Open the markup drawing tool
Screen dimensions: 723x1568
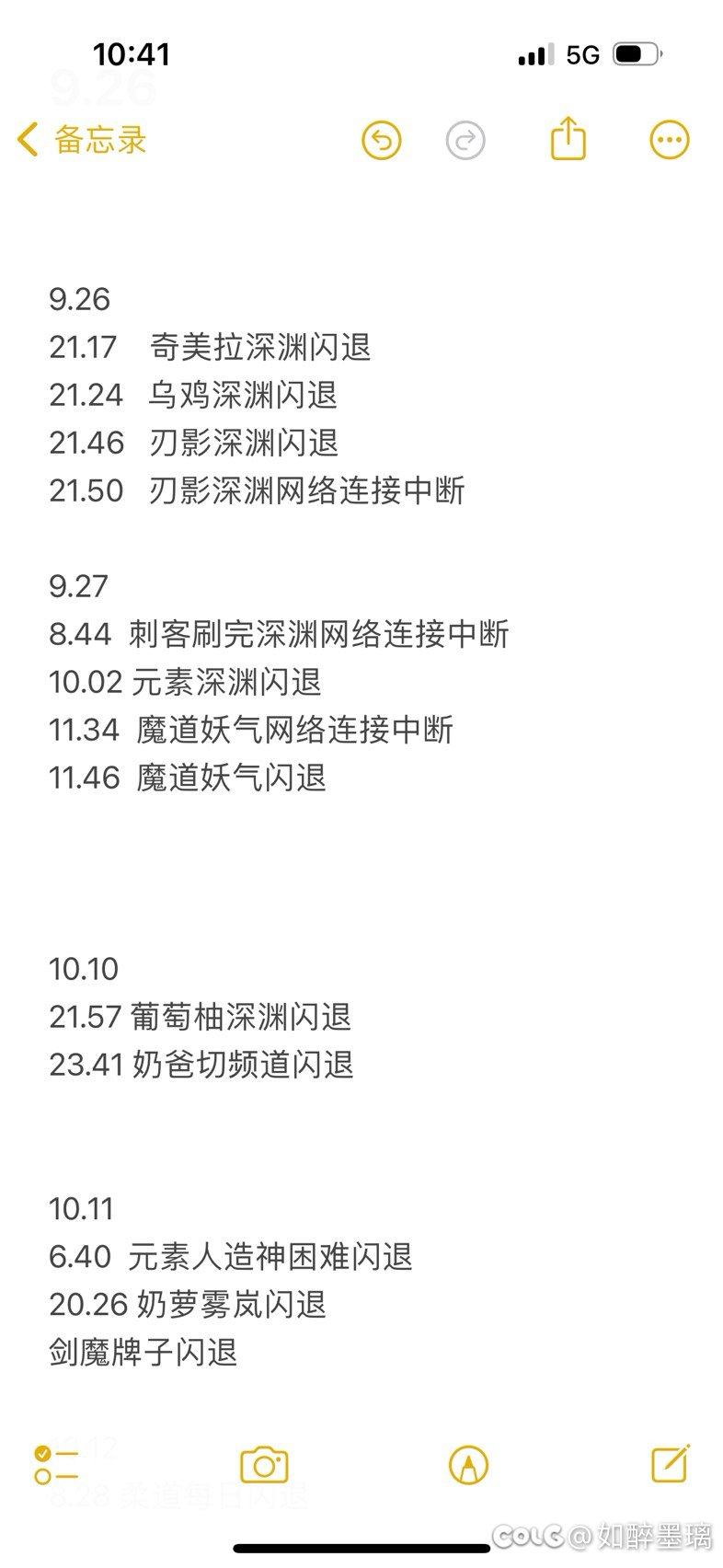point(468,1465)
